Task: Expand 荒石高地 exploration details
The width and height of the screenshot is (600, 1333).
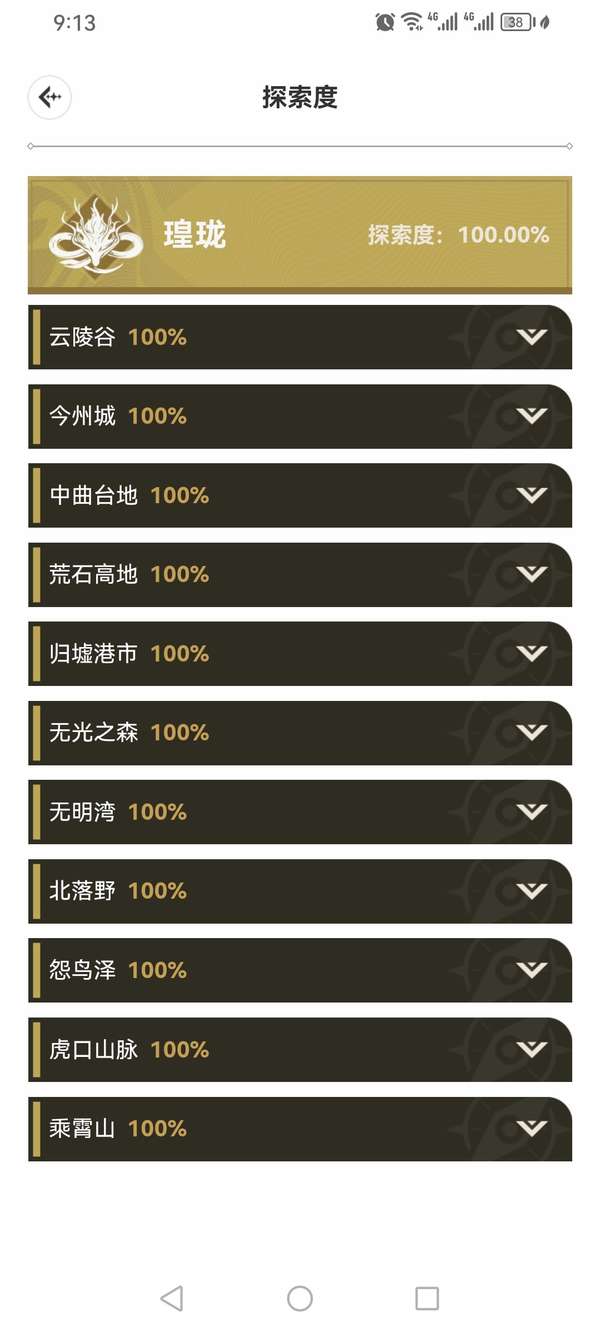Action: (531, 574)
